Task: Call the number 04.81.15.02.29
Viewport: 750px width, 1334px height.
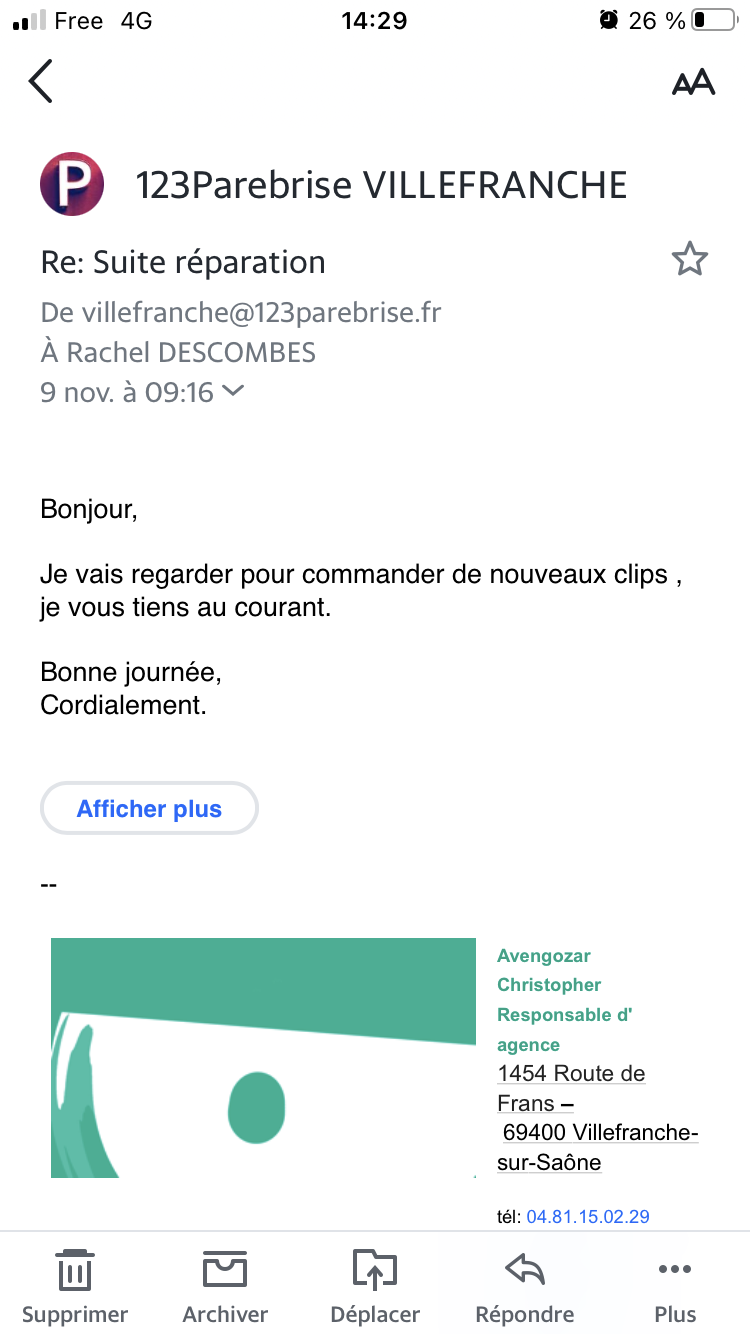Action: coord(588,1216)
